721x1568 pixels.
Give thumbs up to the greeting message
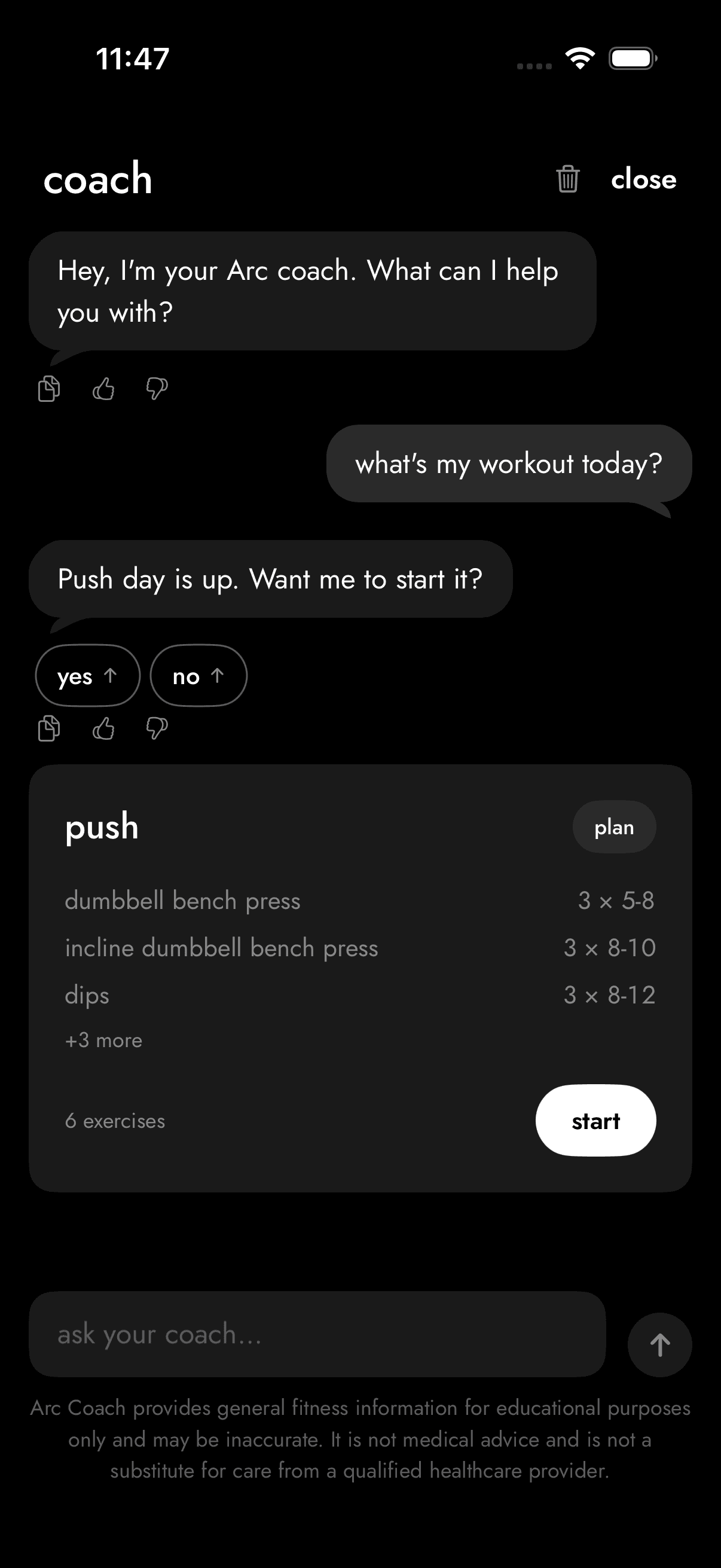103,388
